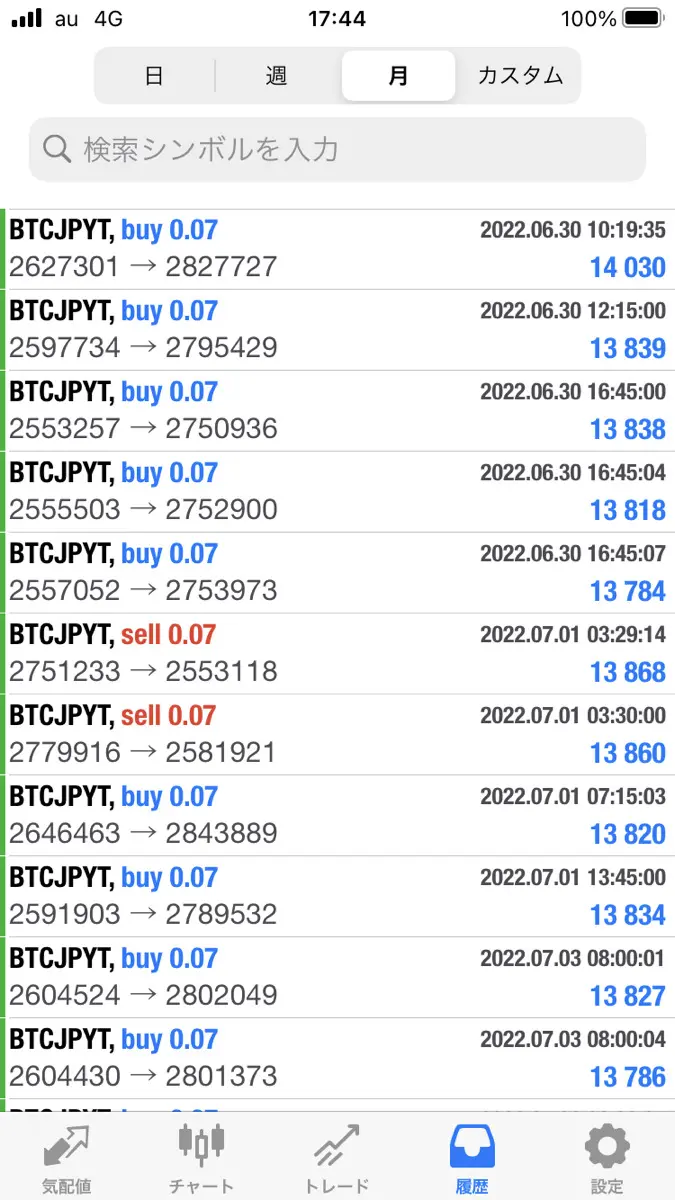
Task: Choose the カスタム custom period tab
Action: click(519, 76)
